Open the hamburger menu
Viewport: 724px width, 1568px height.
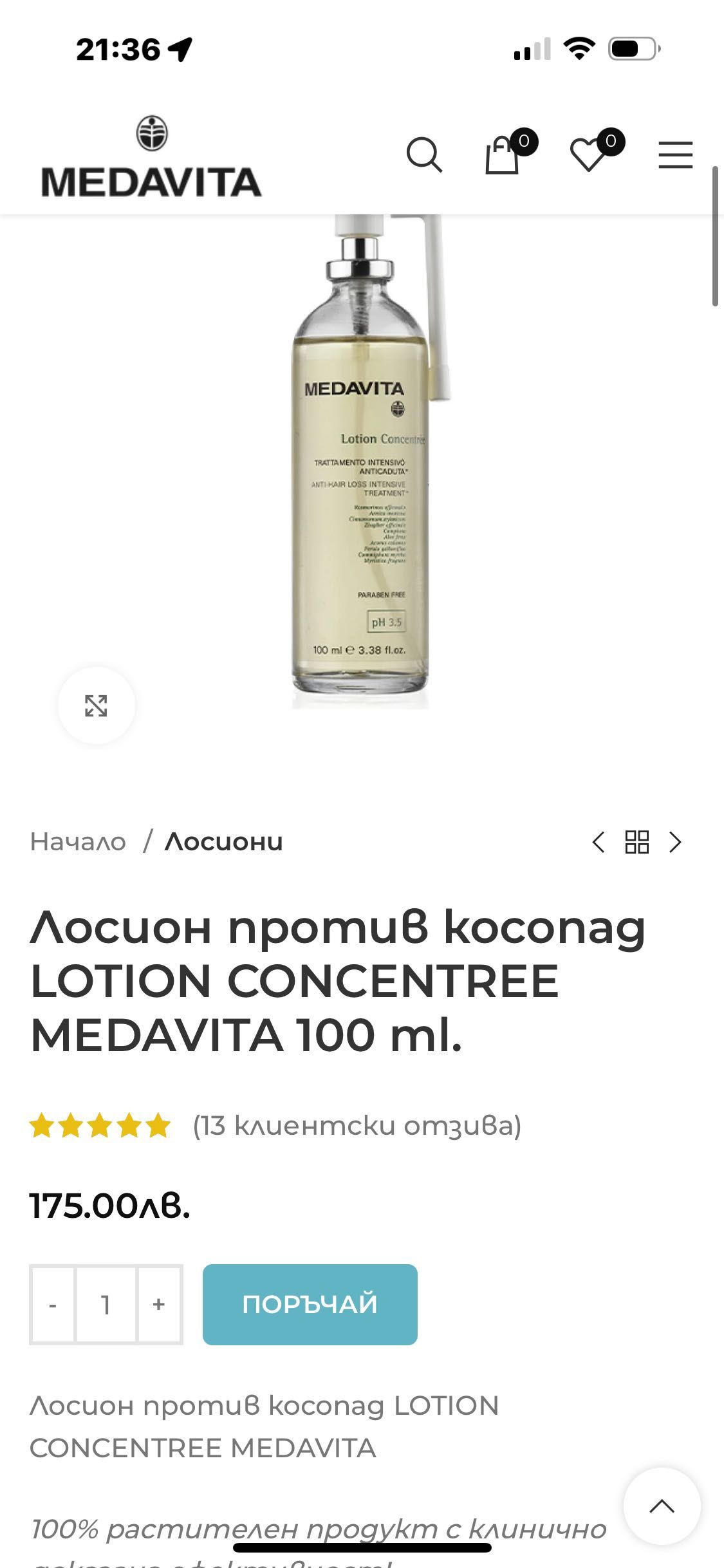click(675, 155)
